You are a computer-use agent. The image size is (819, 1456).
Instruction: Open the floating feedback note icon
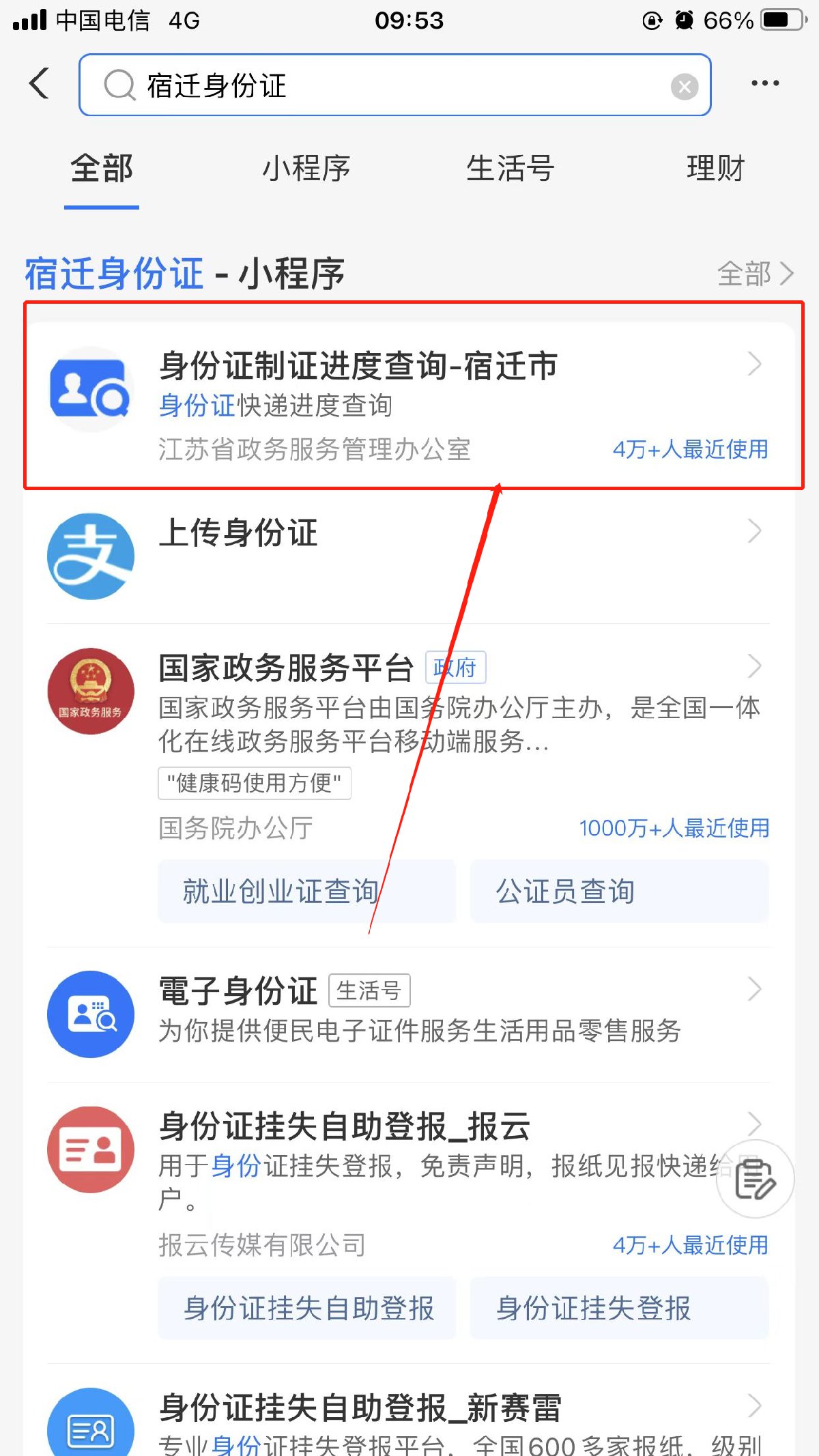point(755,1179)
